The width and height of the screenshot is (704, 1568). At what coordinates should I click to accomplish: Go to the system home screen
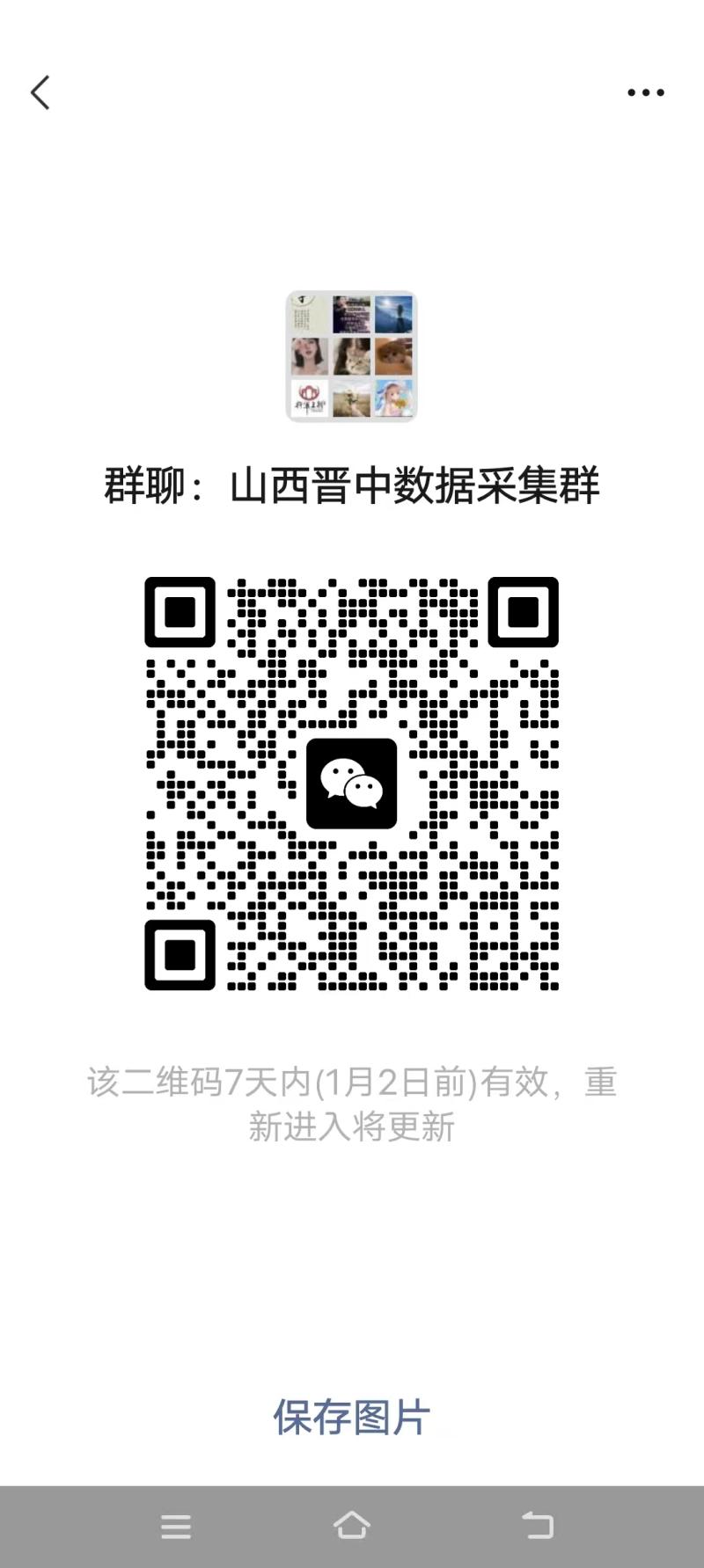tap(352, 1526)
